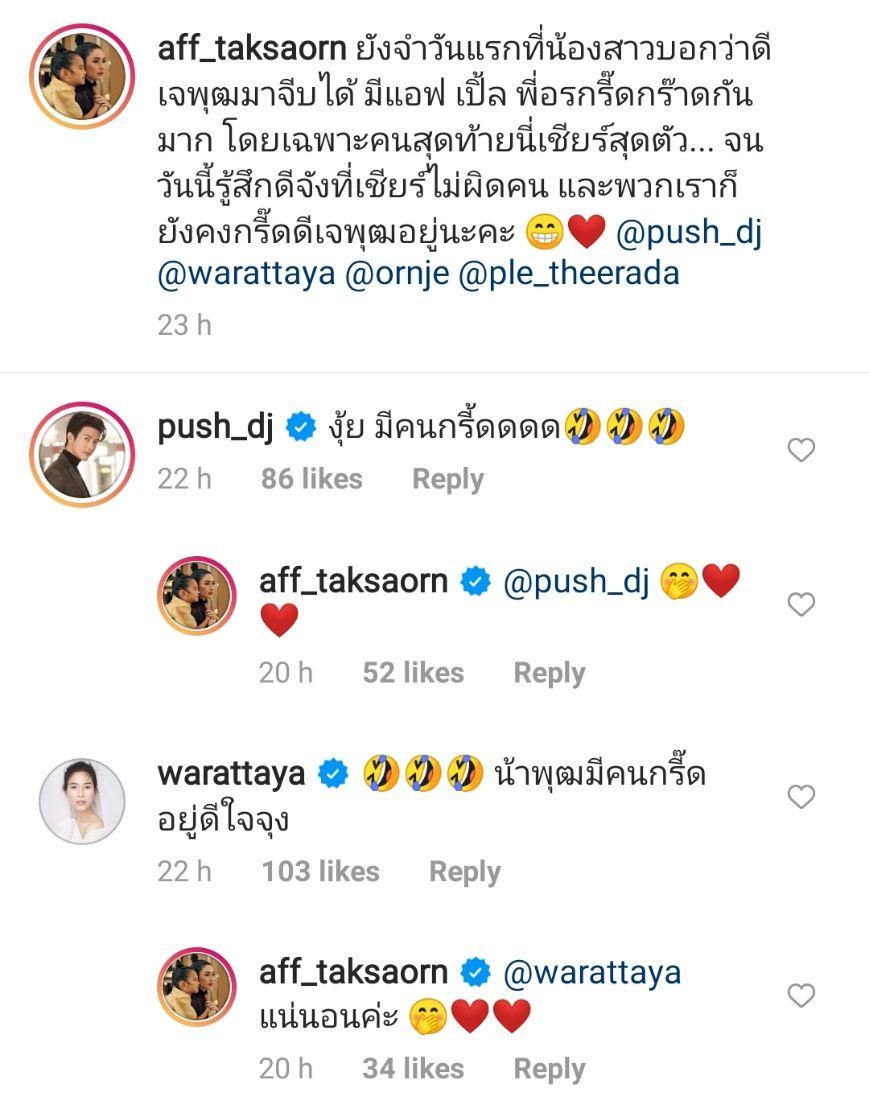Reply to aff_taksaorn's 34-likes comment
Viewport: 869px width, 1114px height.
[549, 1069]
